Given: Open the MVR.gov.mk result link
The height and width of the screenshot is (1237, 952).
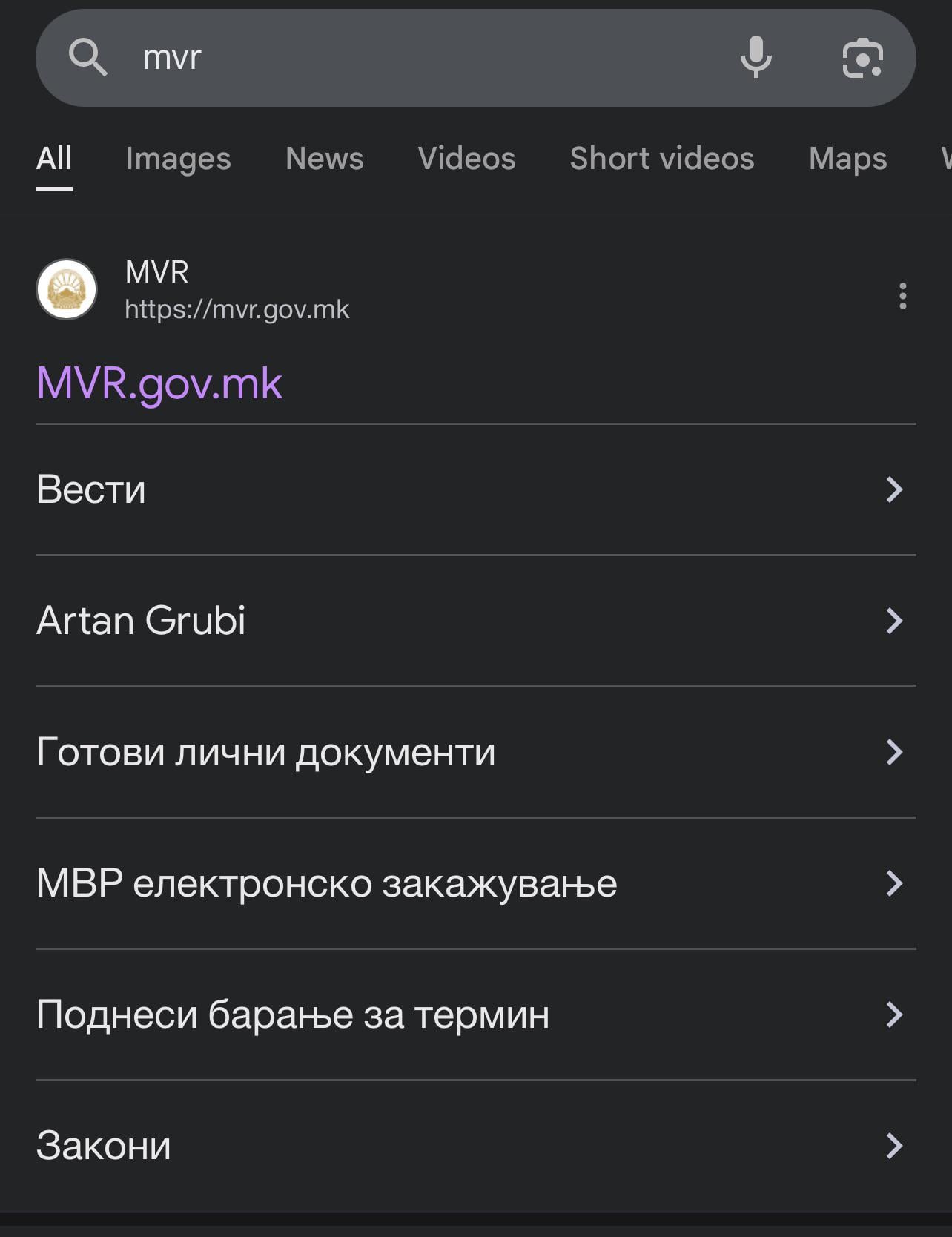Looking at the screenshot, I should (159, 383).
